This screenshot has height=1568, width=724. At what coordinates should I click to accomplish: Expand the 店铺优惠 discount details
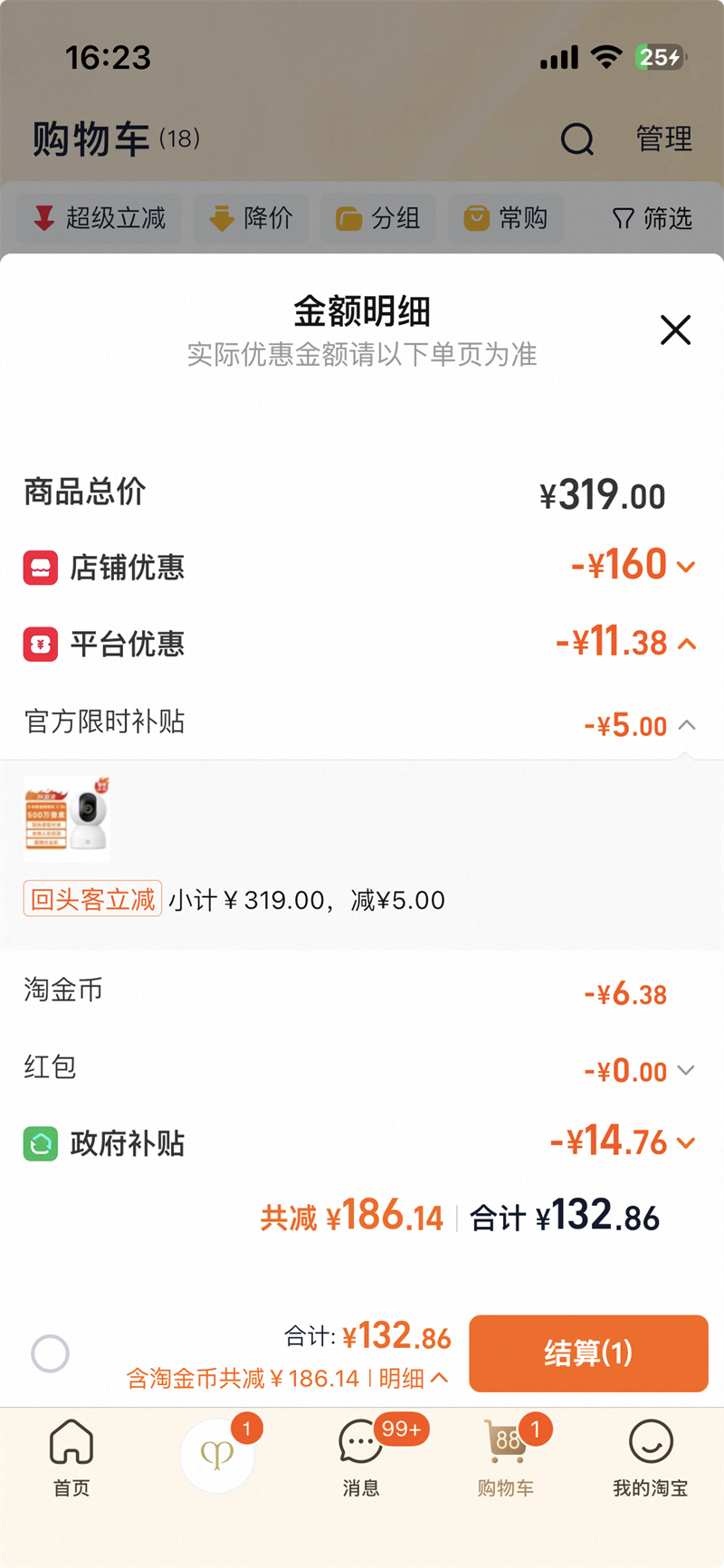pyautogui.click(x=686, y=568)
